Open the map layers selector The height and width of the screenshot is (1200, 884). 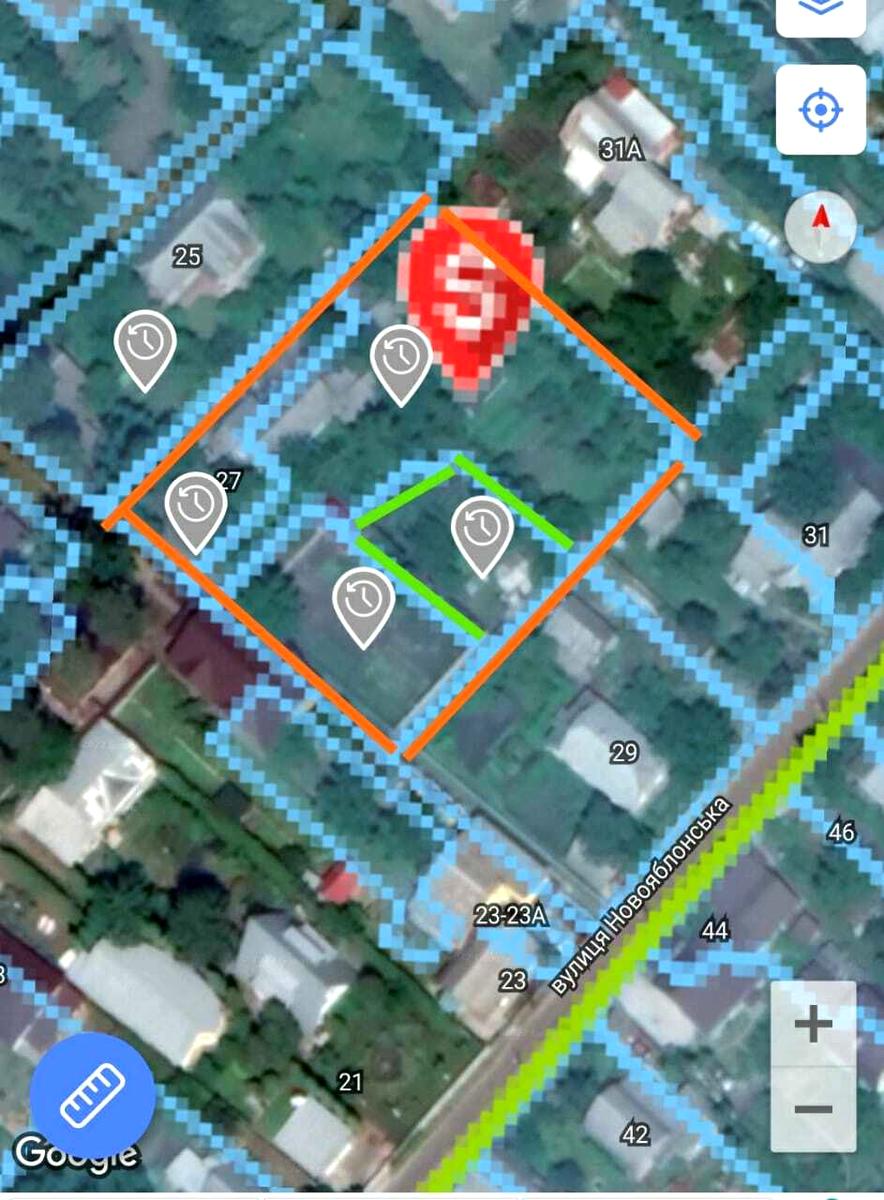tap(820, 12)
